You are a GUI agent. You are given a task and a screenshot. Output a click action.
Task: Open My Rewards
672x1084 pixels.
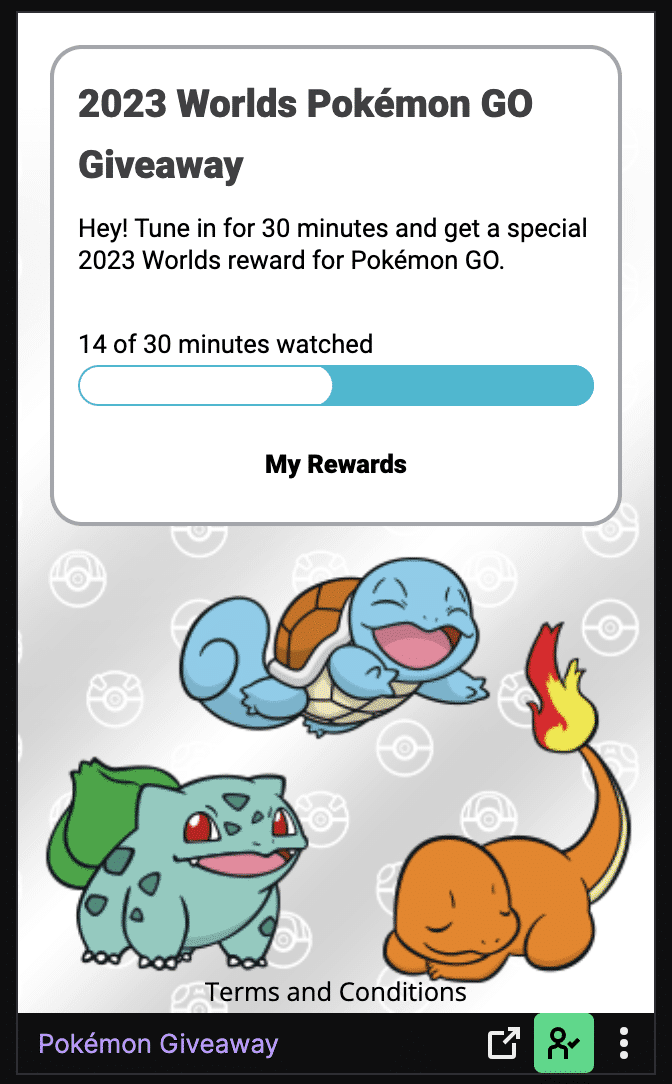[x=335, y=464]
